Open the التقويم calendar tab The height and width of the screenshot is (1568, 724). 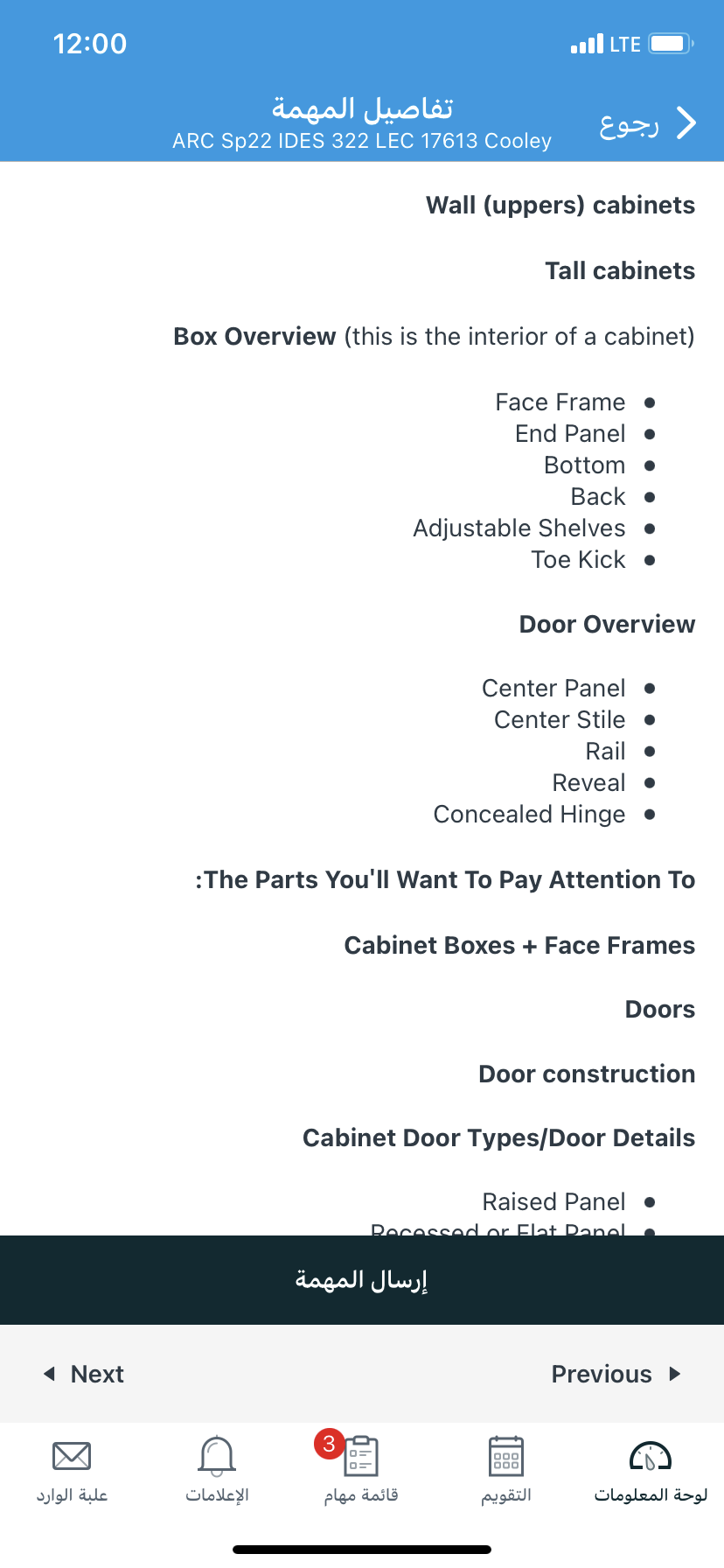[506, 1470]
